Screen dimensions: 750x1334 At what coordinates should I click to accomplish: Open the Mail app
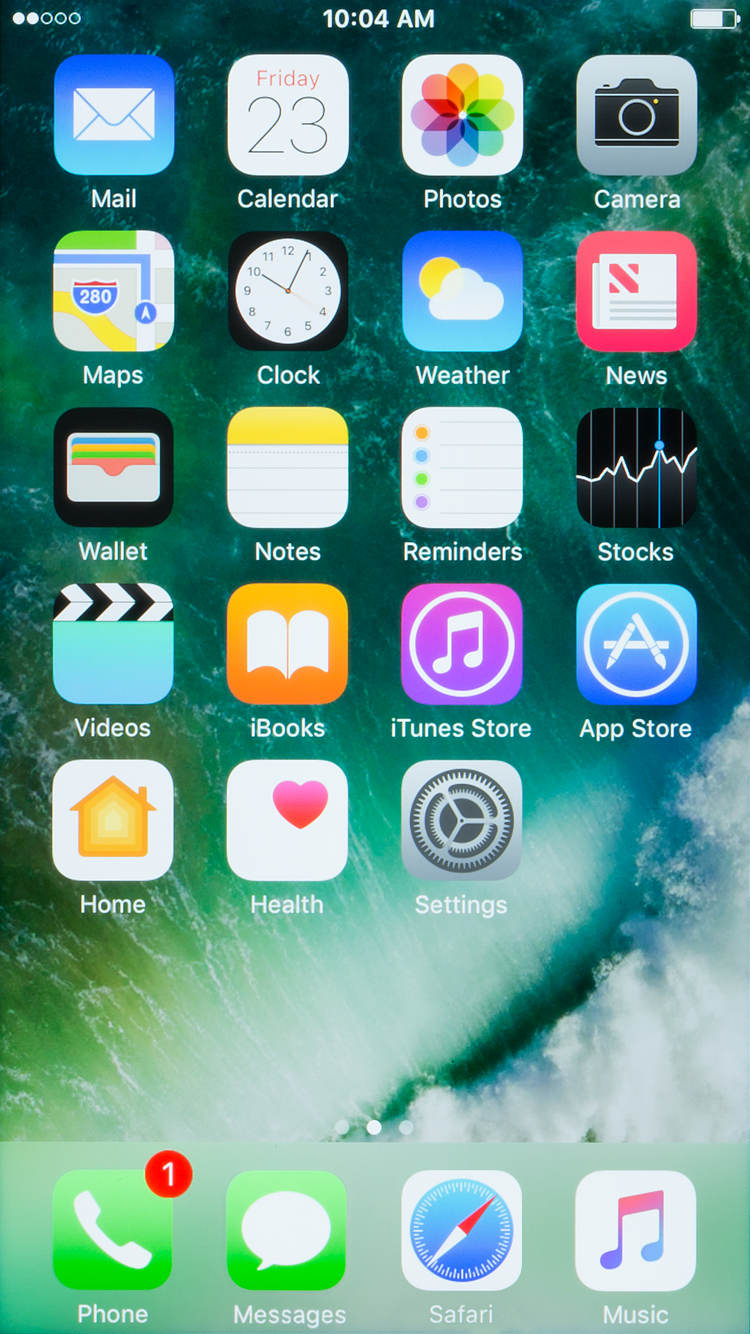[113, 116]
